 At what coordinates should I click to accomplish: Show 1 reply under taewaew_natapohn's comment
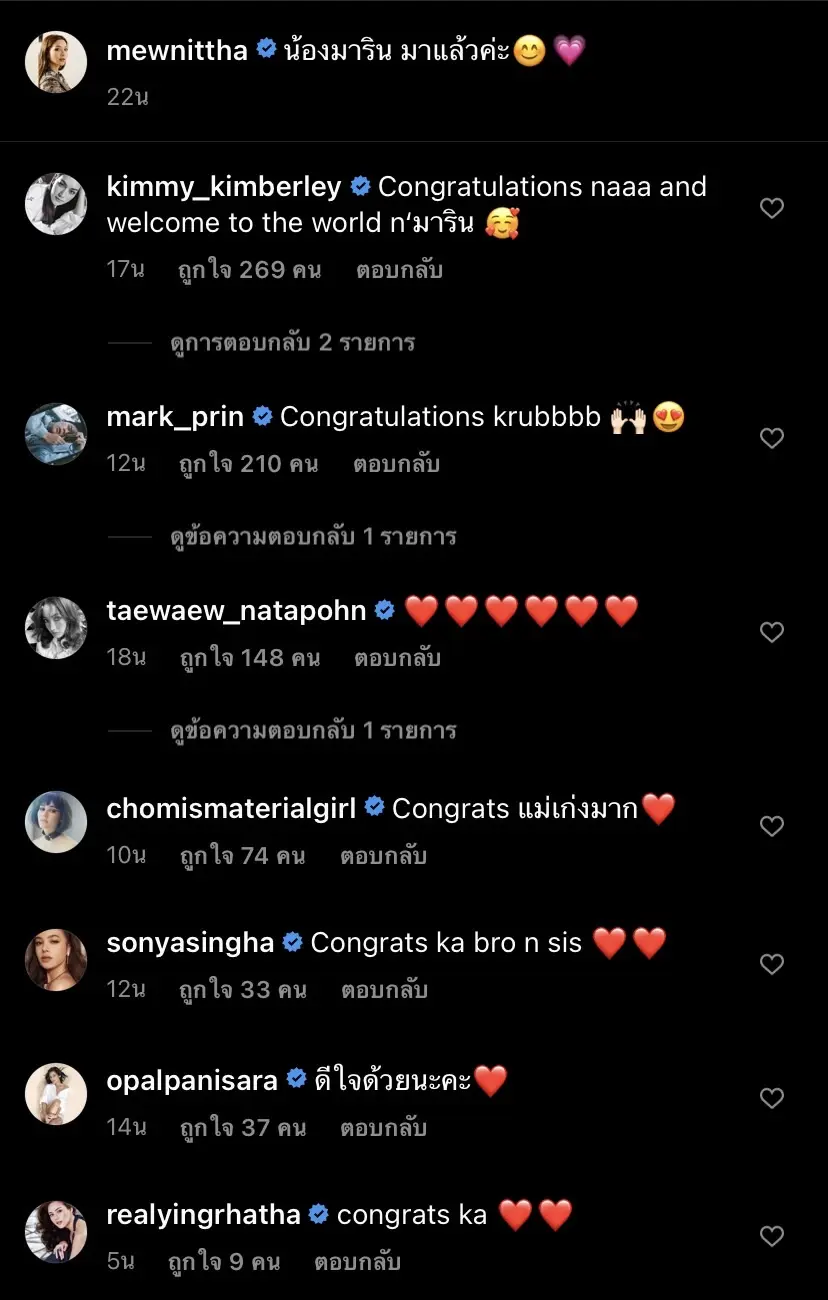pos(312,731)
